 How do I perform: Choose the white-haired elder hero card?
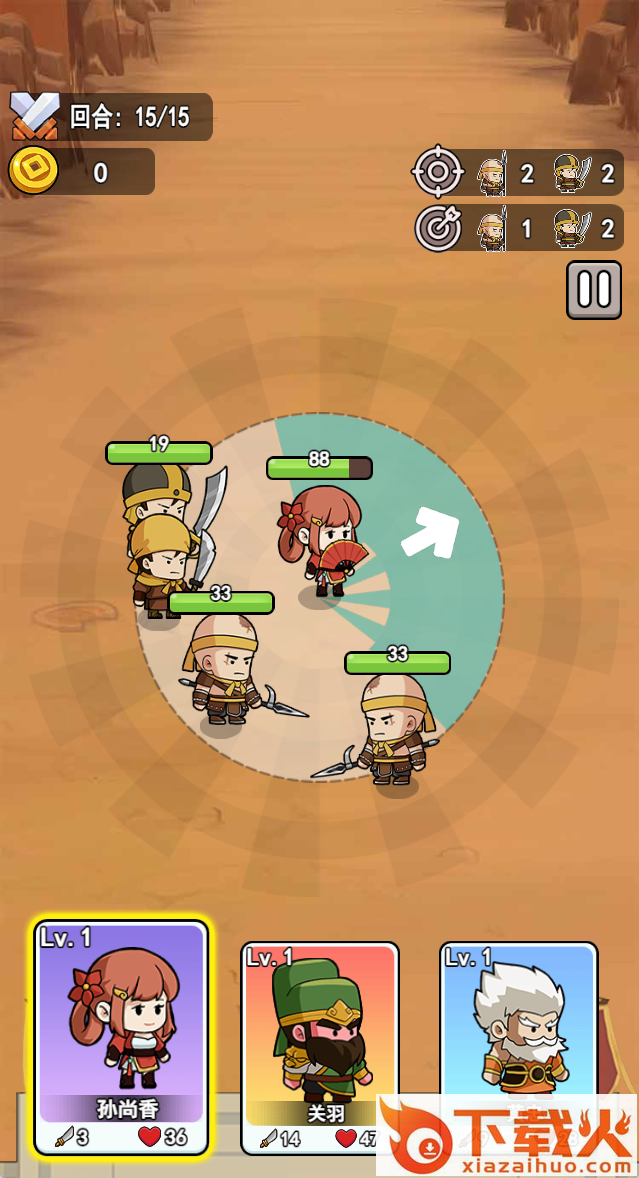[x=518, y=1020]
